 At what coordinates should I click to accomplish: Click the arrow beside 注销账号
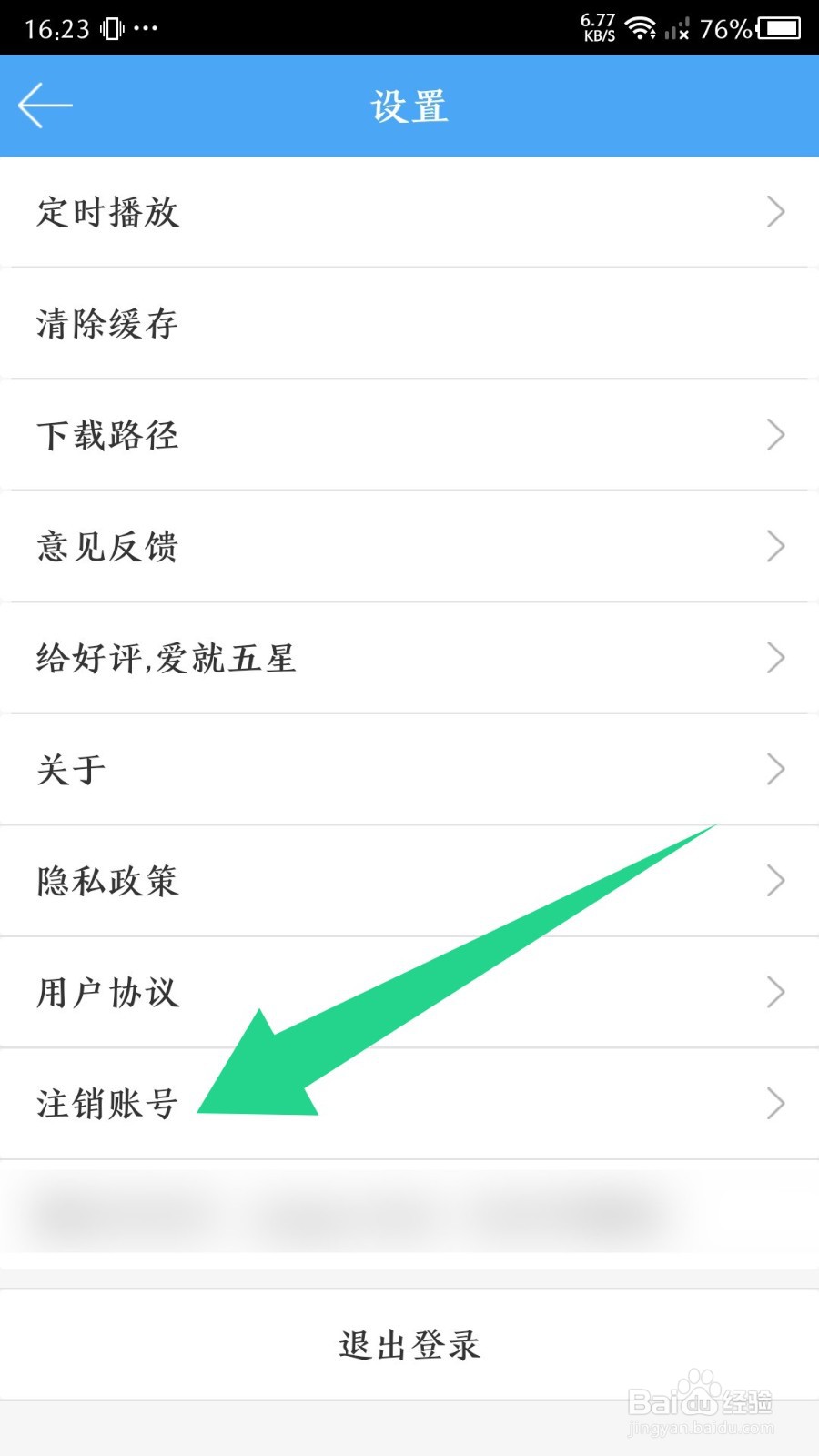[775, 1104]
